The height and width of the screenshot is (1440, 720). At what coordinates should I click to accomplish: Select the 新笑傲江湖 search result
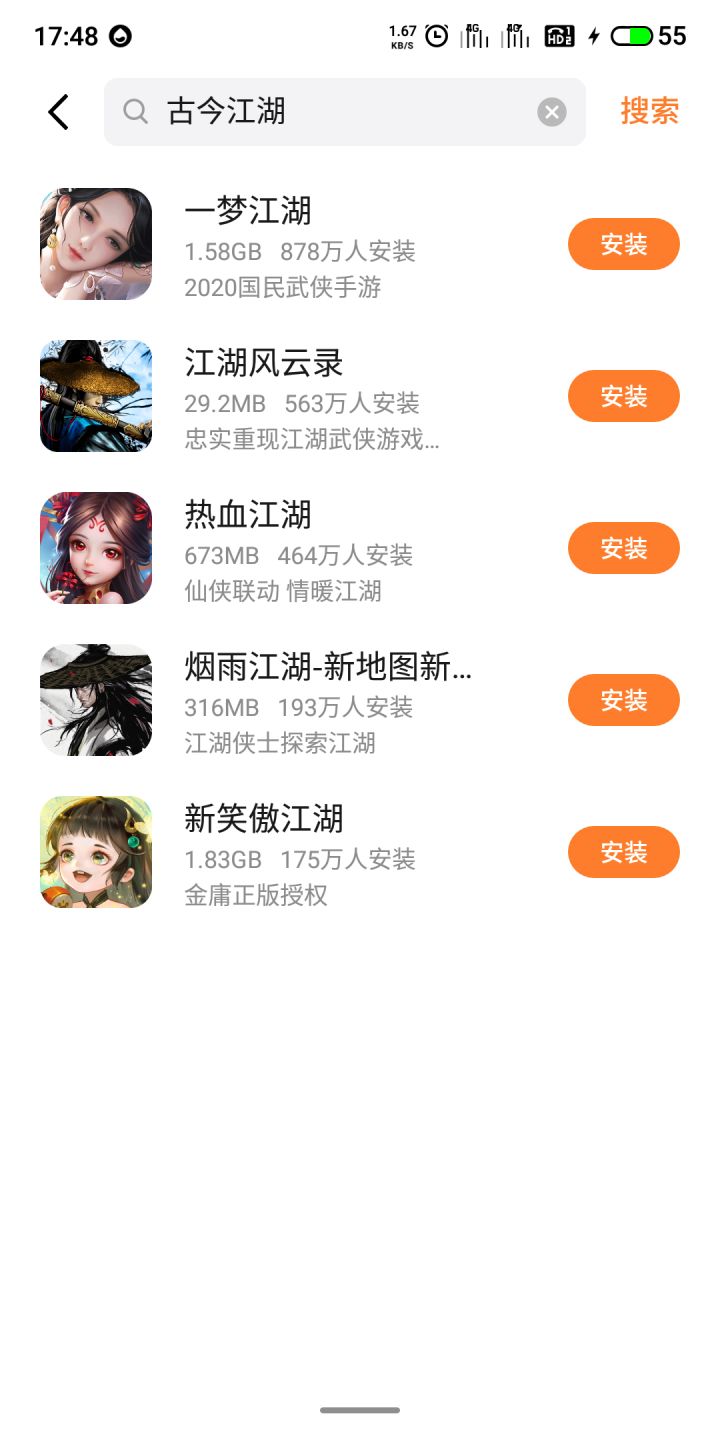[x=300, y=852]
